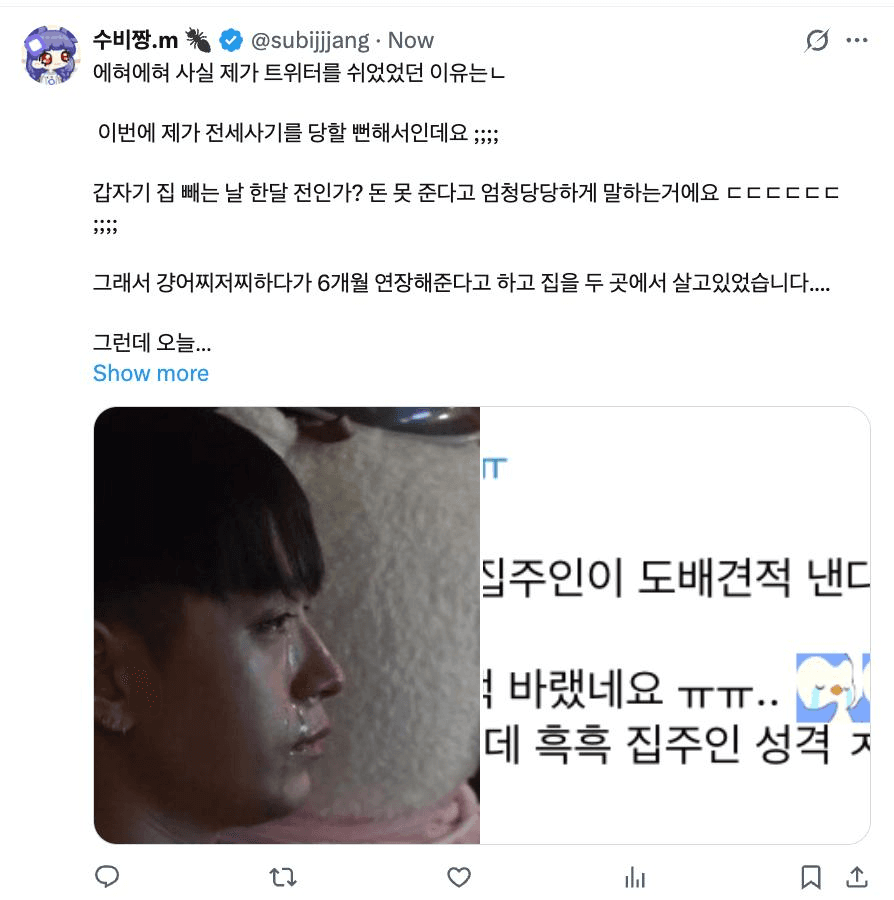View post analytics
Image resolution: width=894 pixels, height=900 pixels.
coord(635,877)
